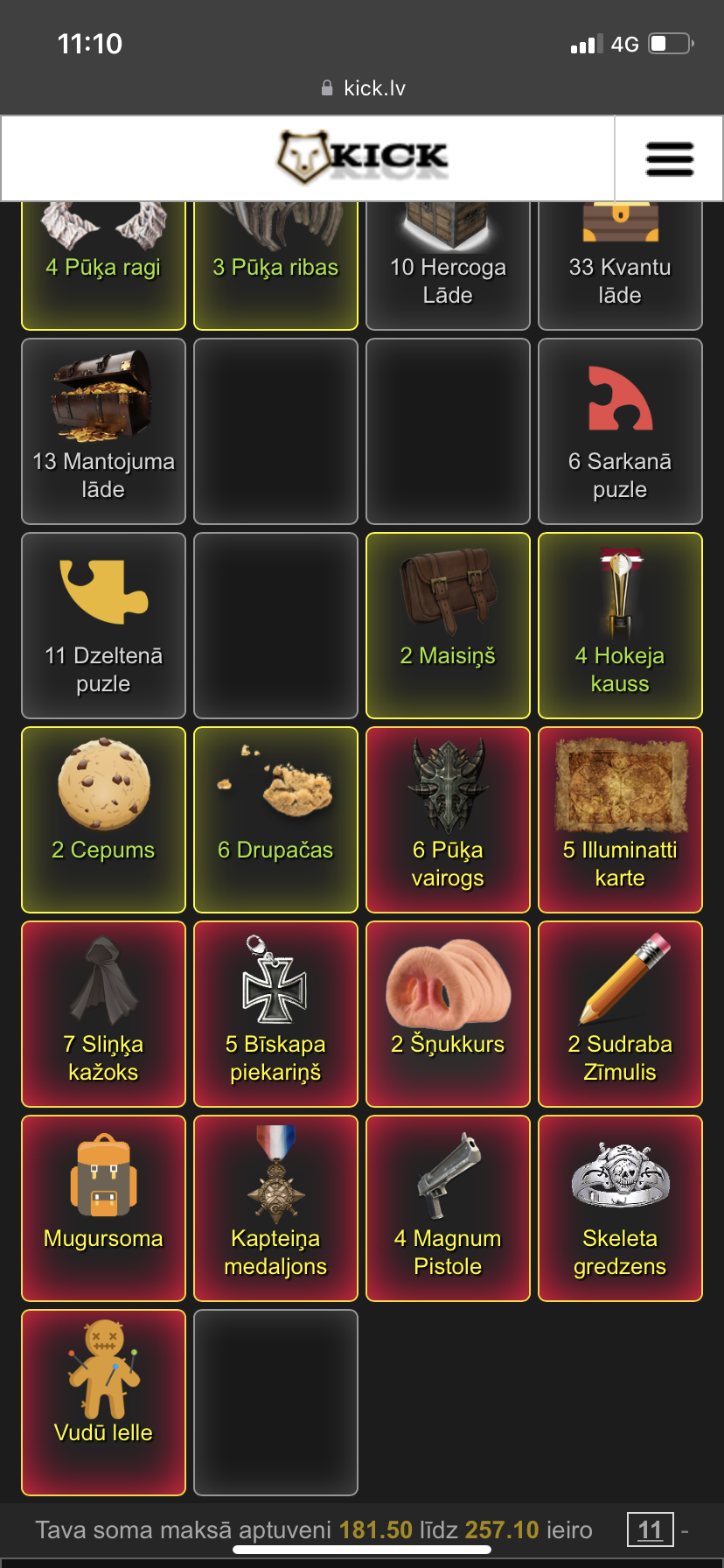Open the Maisiņš item

click(x=448, y=626)
